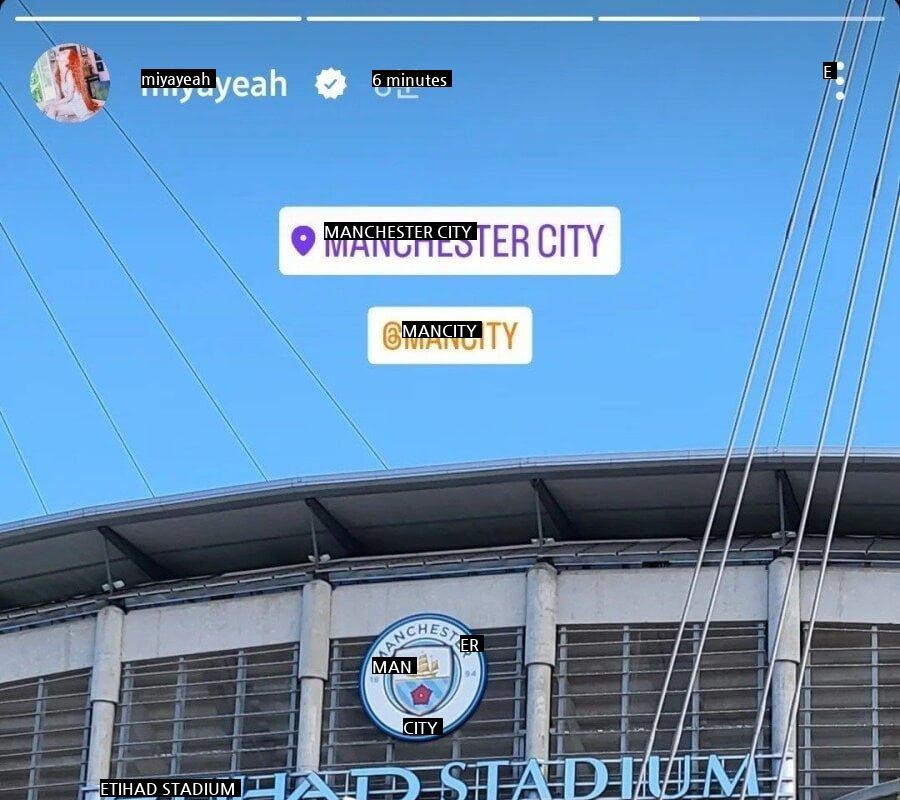Screen dimensions: 900x800
Task: Open miyayeah's profile picture
Action: coord(70,82)
